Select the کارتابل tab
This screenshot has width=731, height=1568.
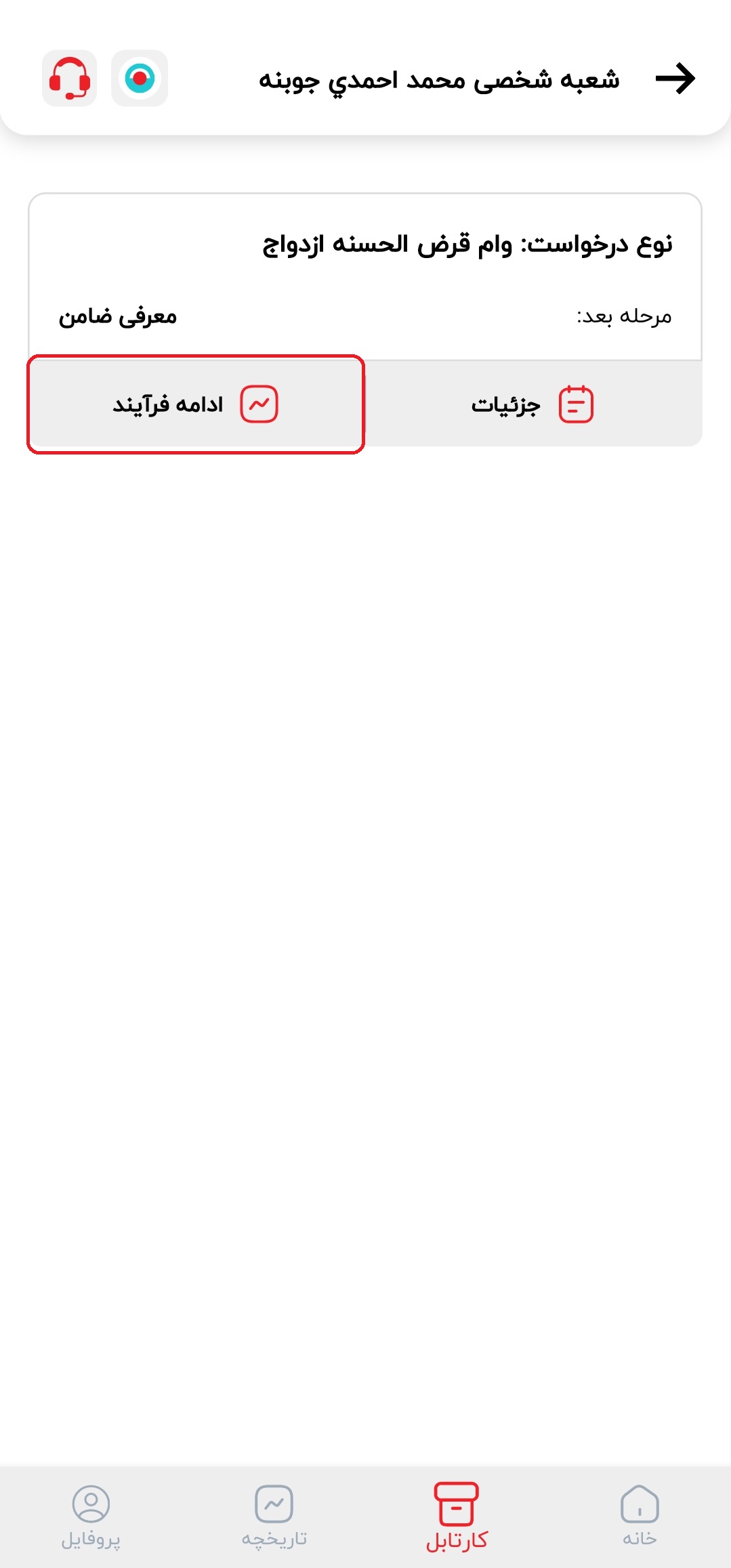pos(457,1516)
